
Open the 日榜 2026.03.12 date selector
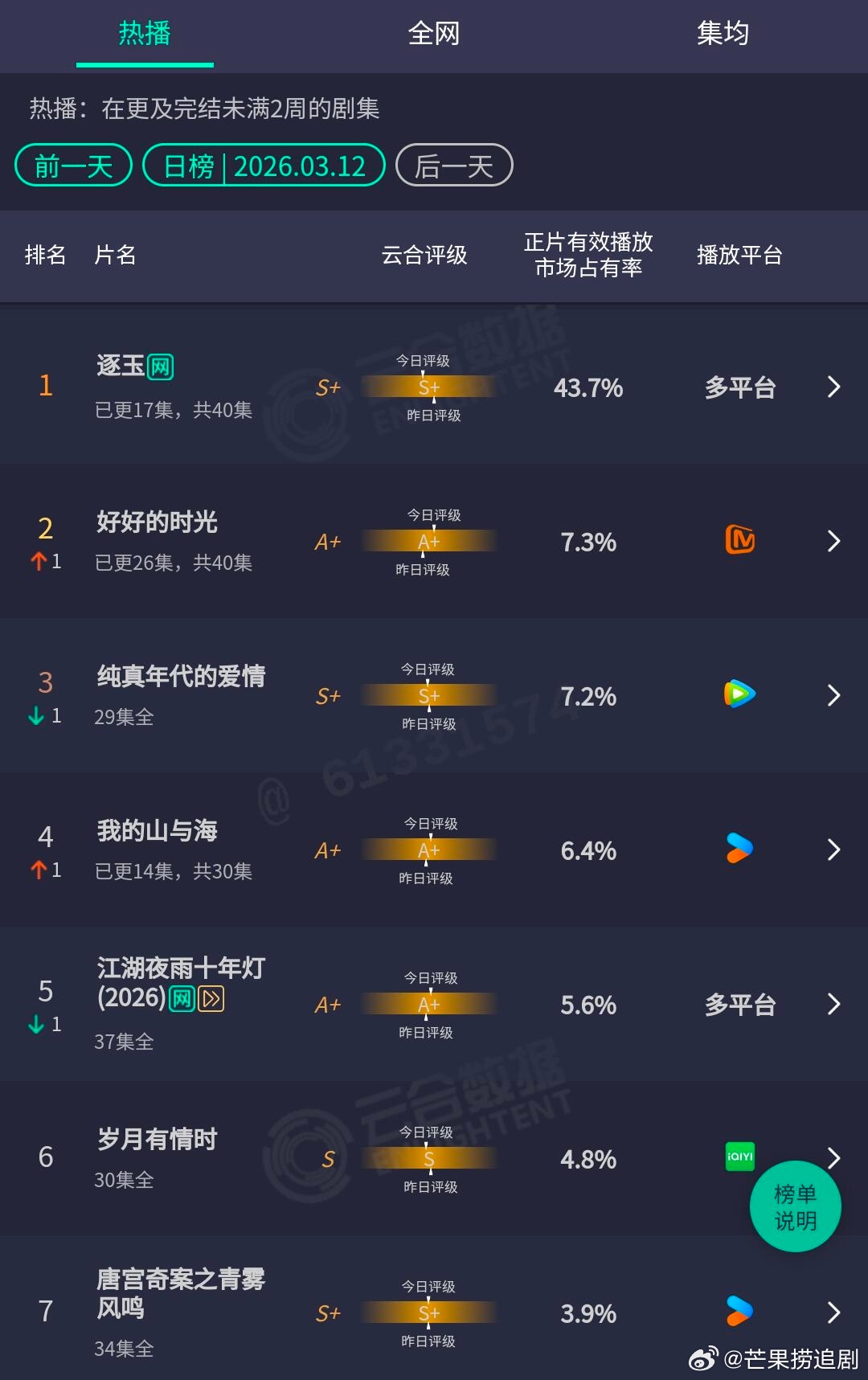click(x=264, y=165)
